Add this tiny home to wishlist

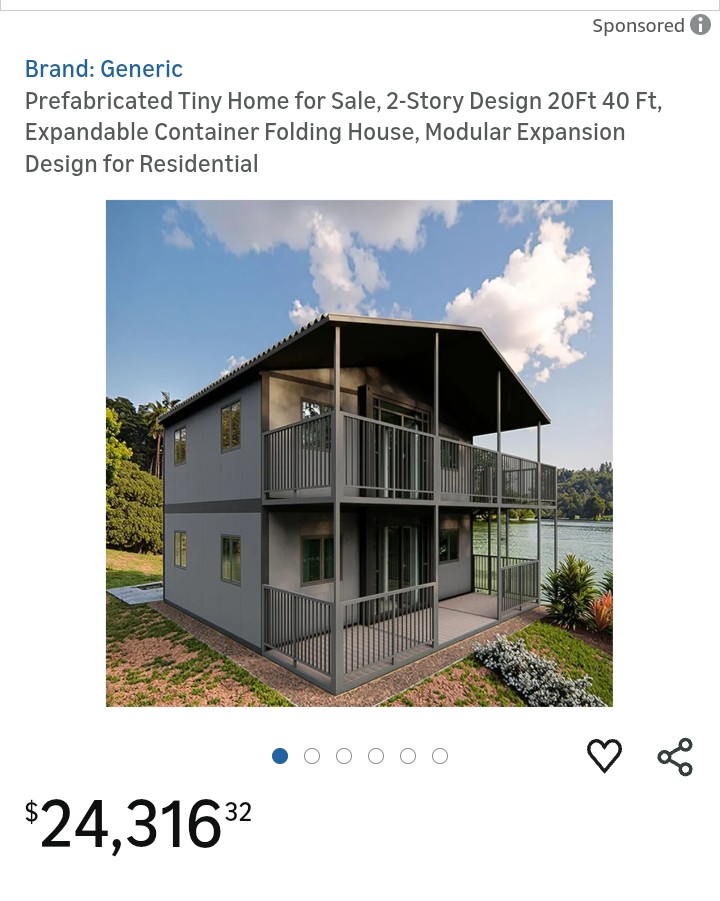tap(604, 756)
